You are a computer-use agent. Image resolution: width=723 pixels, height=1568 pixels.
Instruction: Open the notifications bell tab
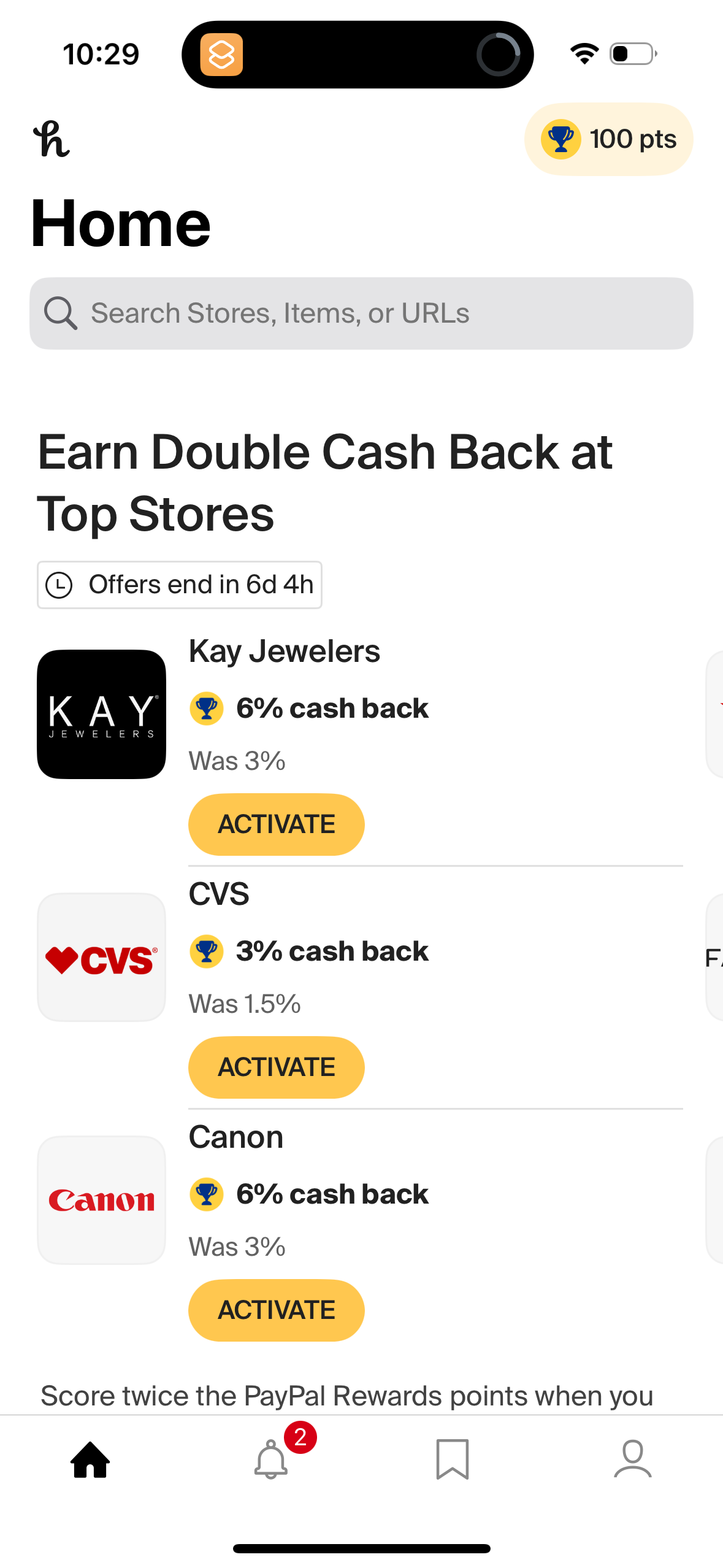271,1459
